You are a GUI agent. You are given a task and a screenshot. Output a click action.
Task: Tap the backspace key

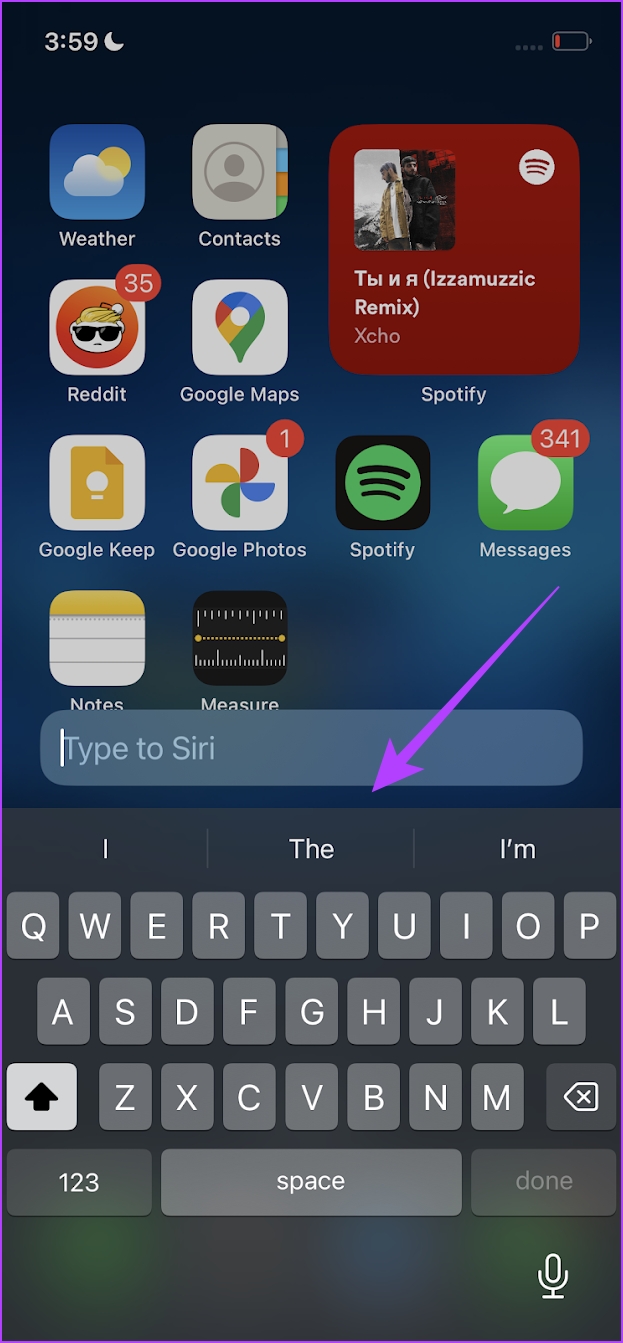pyautogui.click(x=580, y=1097)
